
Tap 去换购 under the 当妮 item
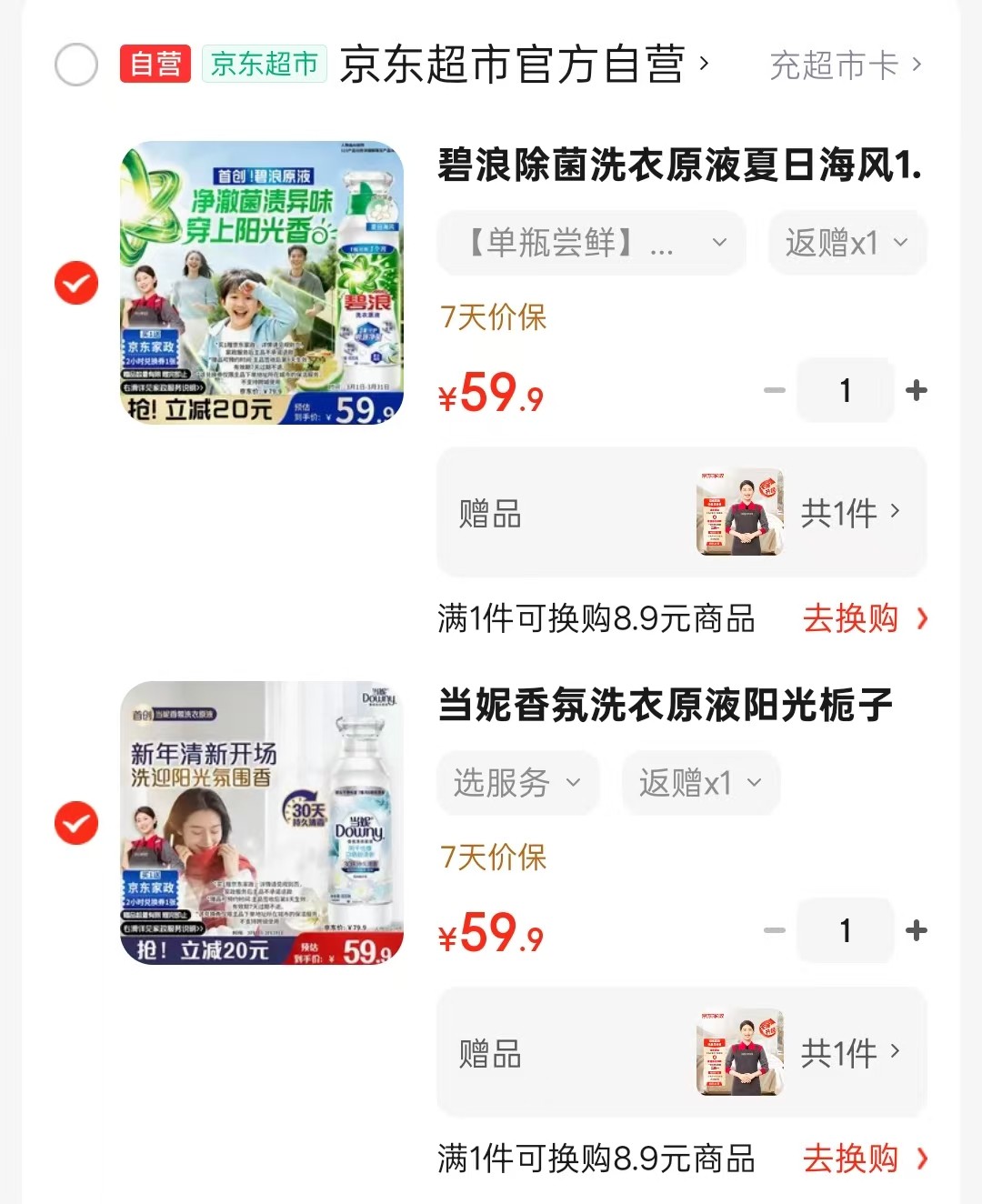coord(864,1159)
